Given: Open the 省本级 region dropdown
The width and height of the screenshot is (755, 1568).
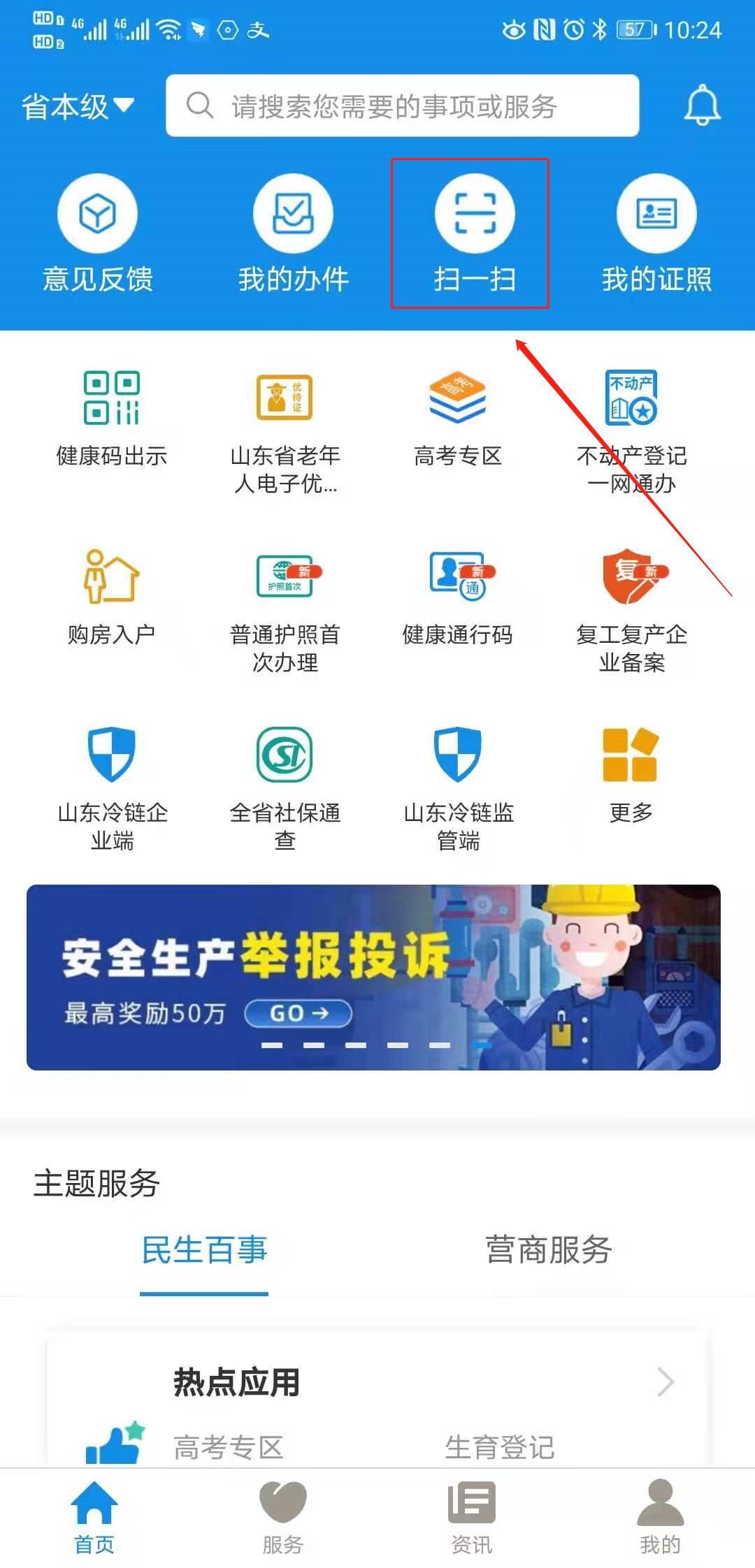Looking at the screenshot, I should point(77,106).
